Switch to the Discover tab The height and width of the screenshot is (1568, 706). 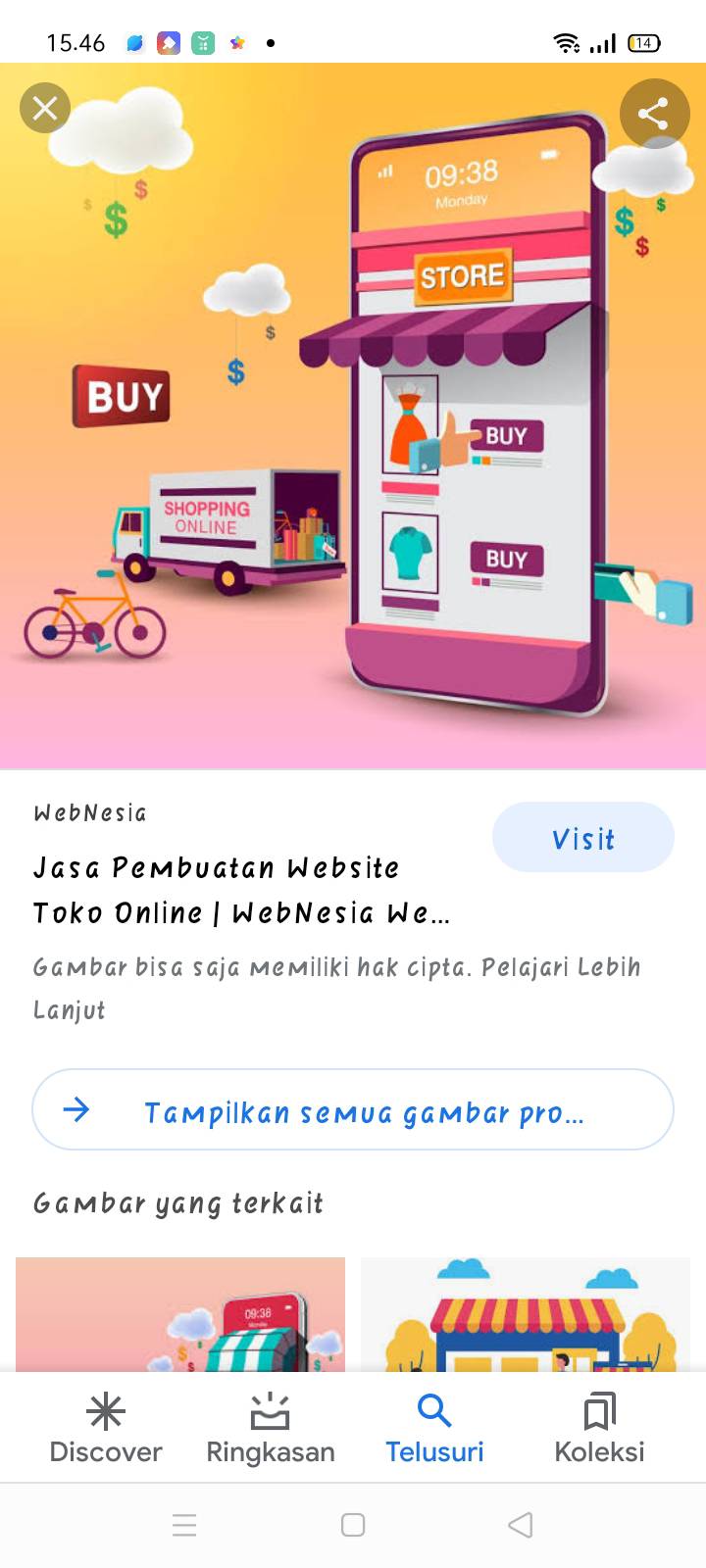click(106, 1428)
